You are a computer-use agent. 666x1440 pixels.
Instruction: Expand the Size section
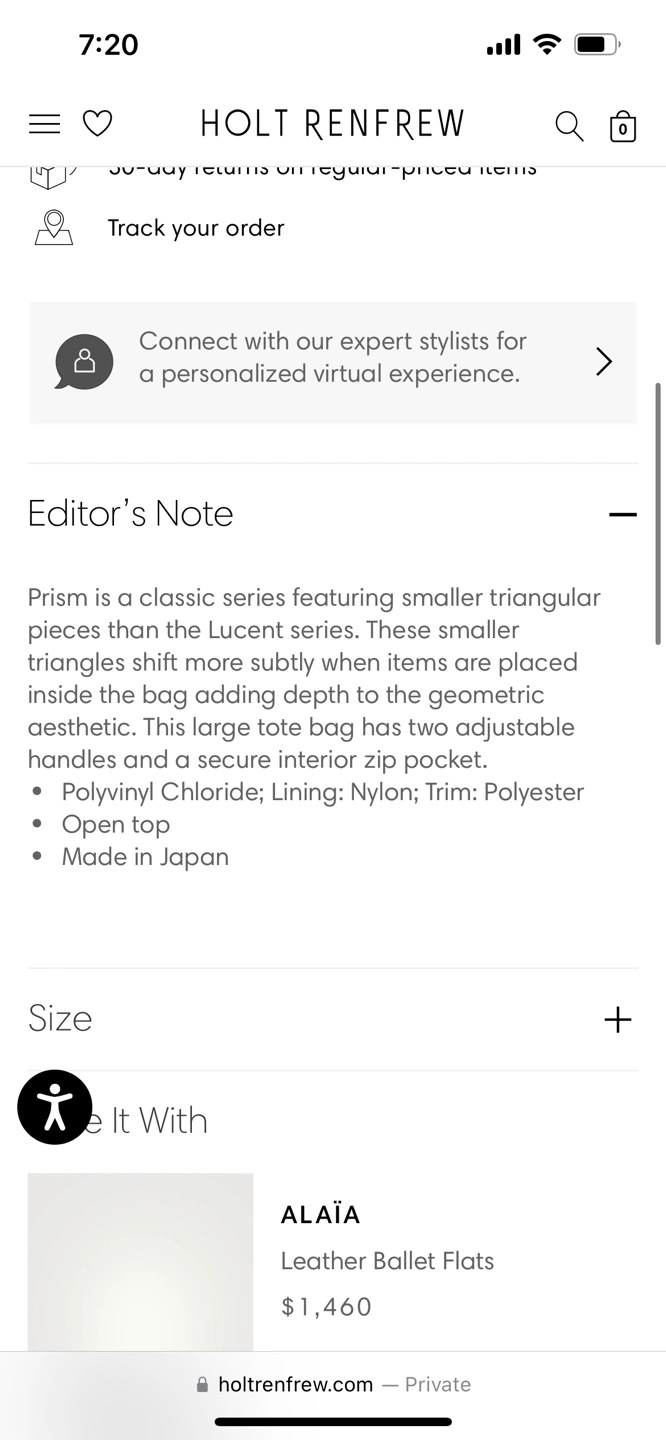[x=333, y=1019]
